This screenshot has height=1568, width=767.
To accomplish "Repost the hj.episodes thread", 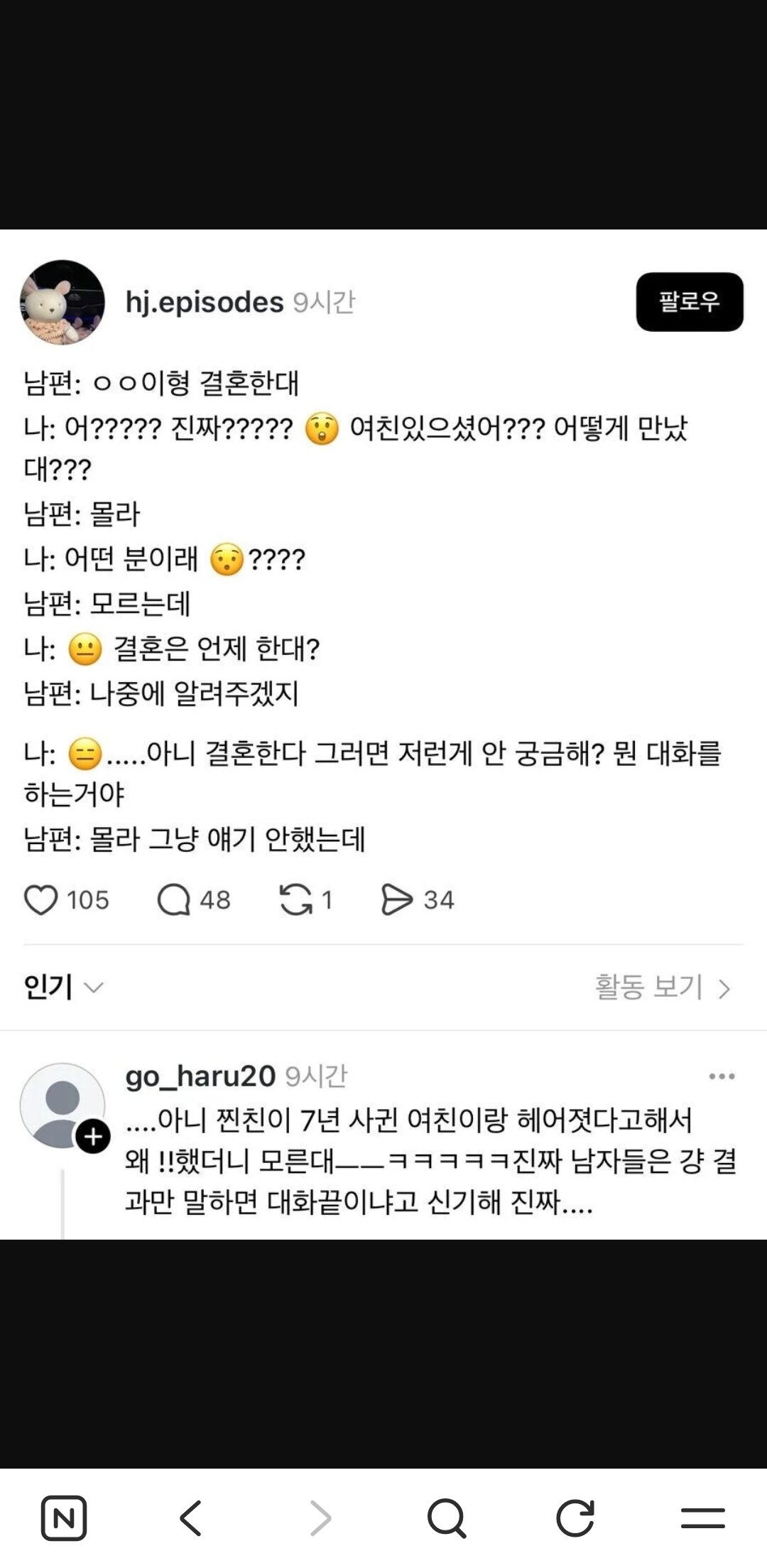I will coord(295,899).
